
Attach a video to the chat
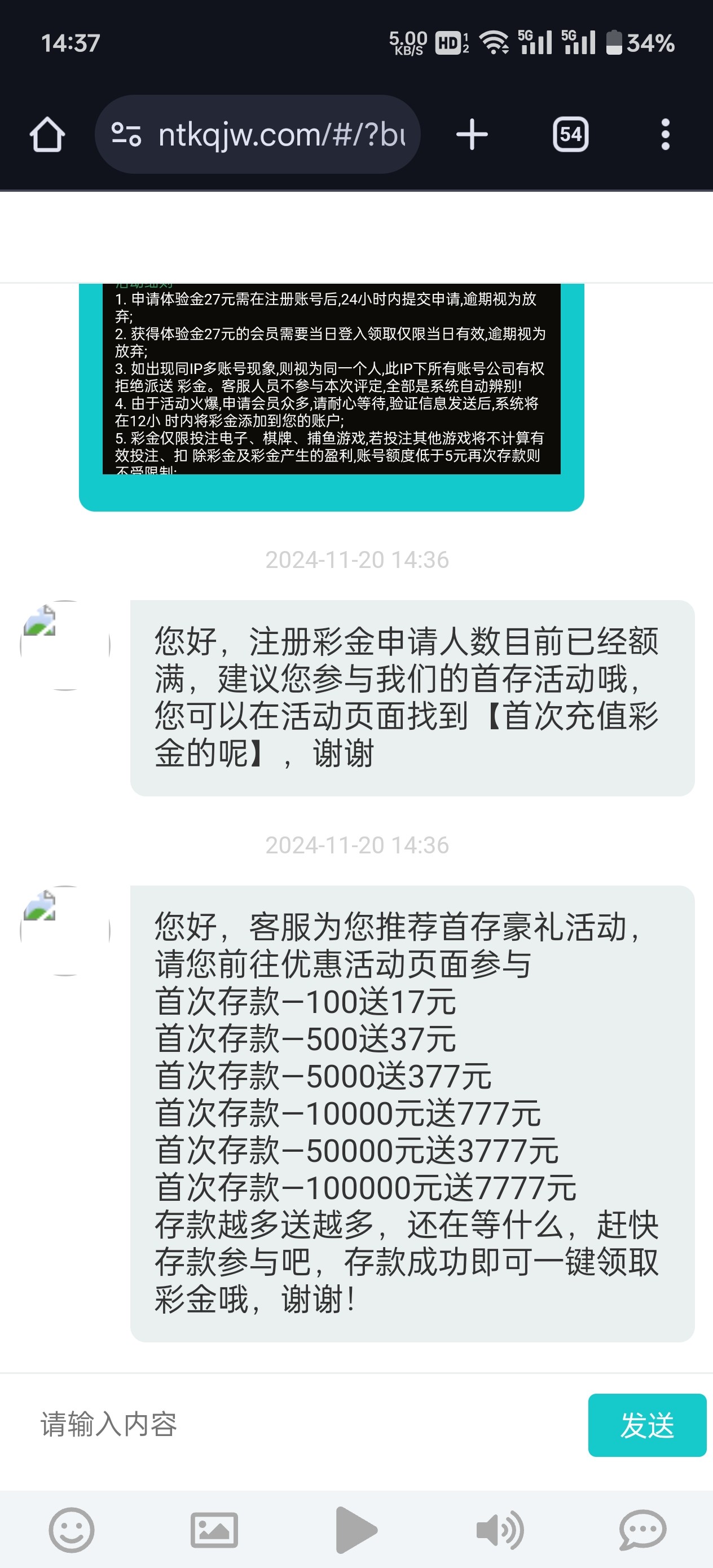(x=357, y=1530)
